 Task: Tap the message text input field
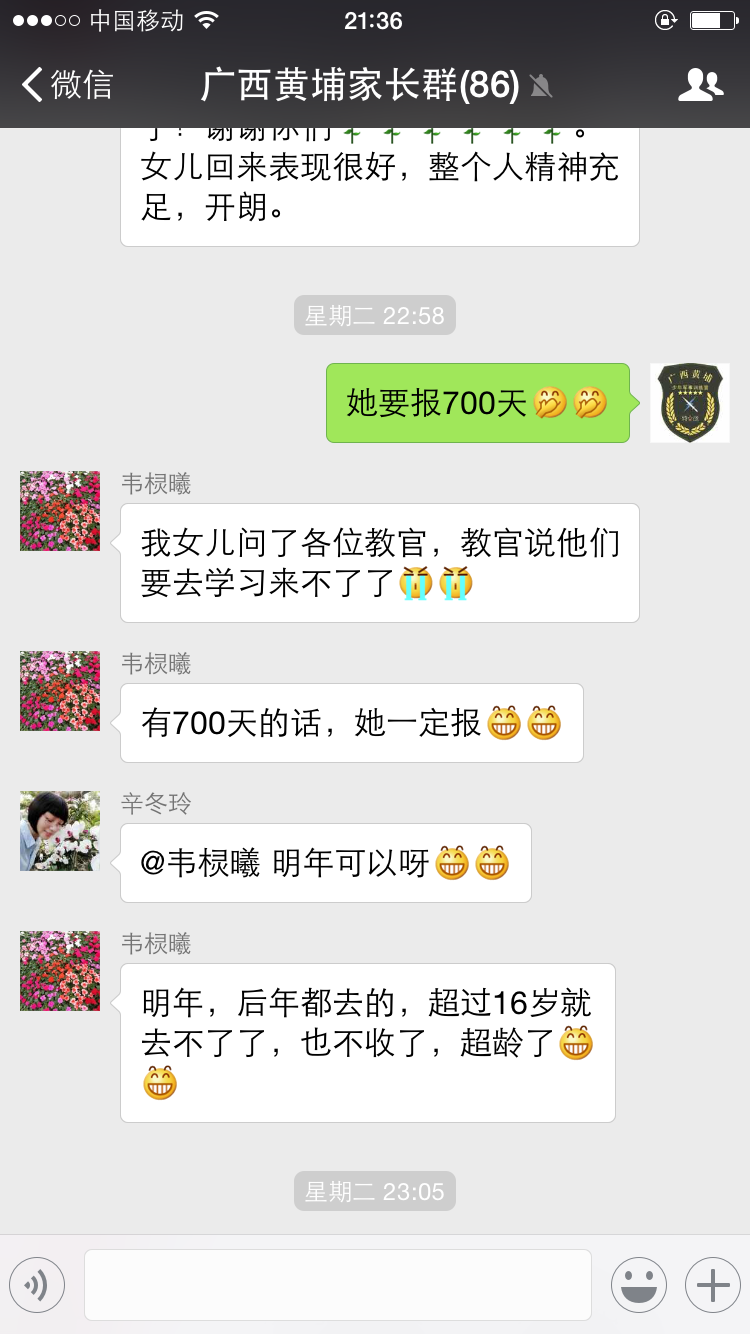338,1285
